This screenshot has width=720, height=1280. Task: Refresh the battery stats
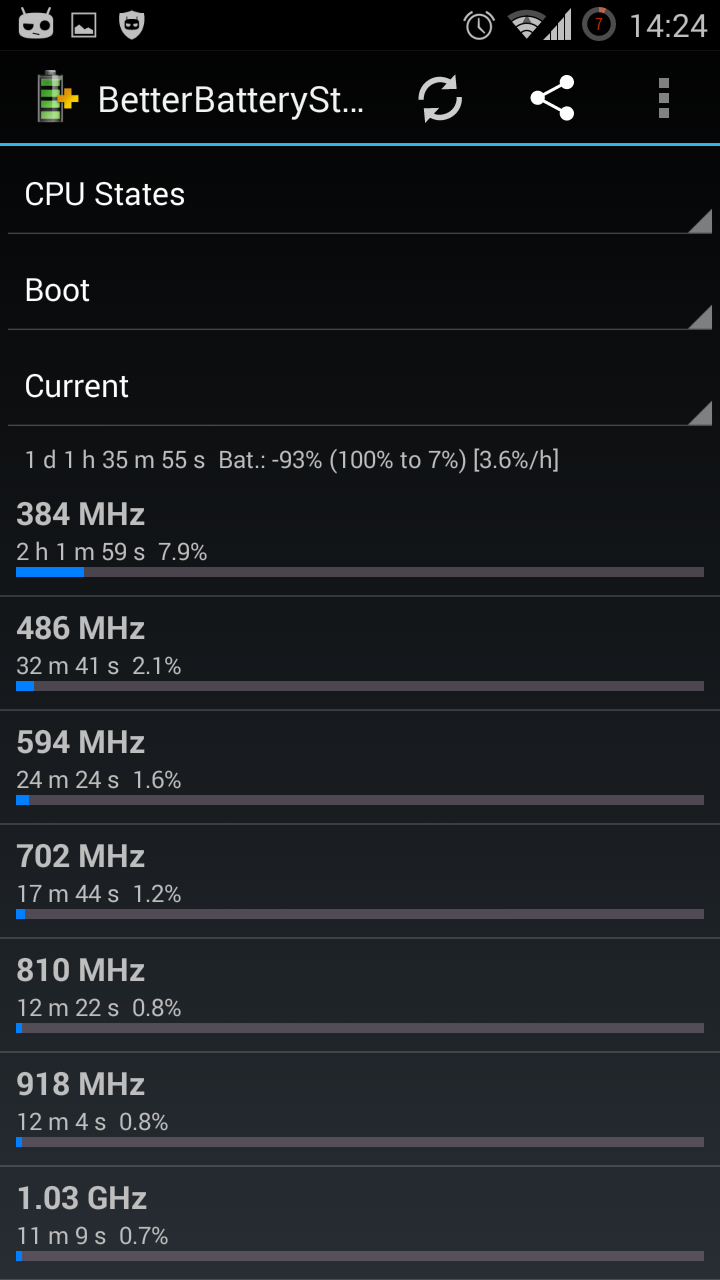(x=440, y=99)
